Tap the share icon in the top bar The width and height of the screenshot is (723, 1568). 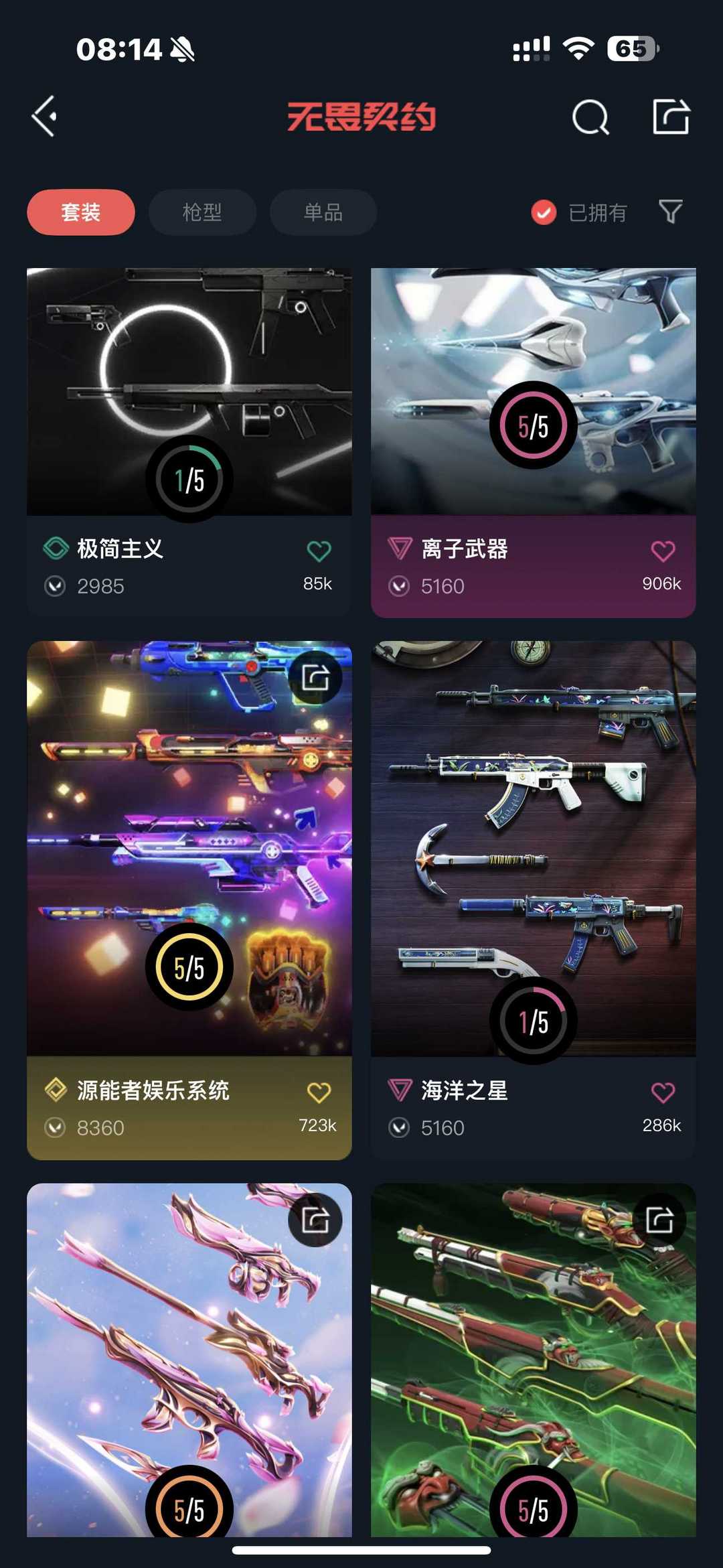click(x=671, y=117)
